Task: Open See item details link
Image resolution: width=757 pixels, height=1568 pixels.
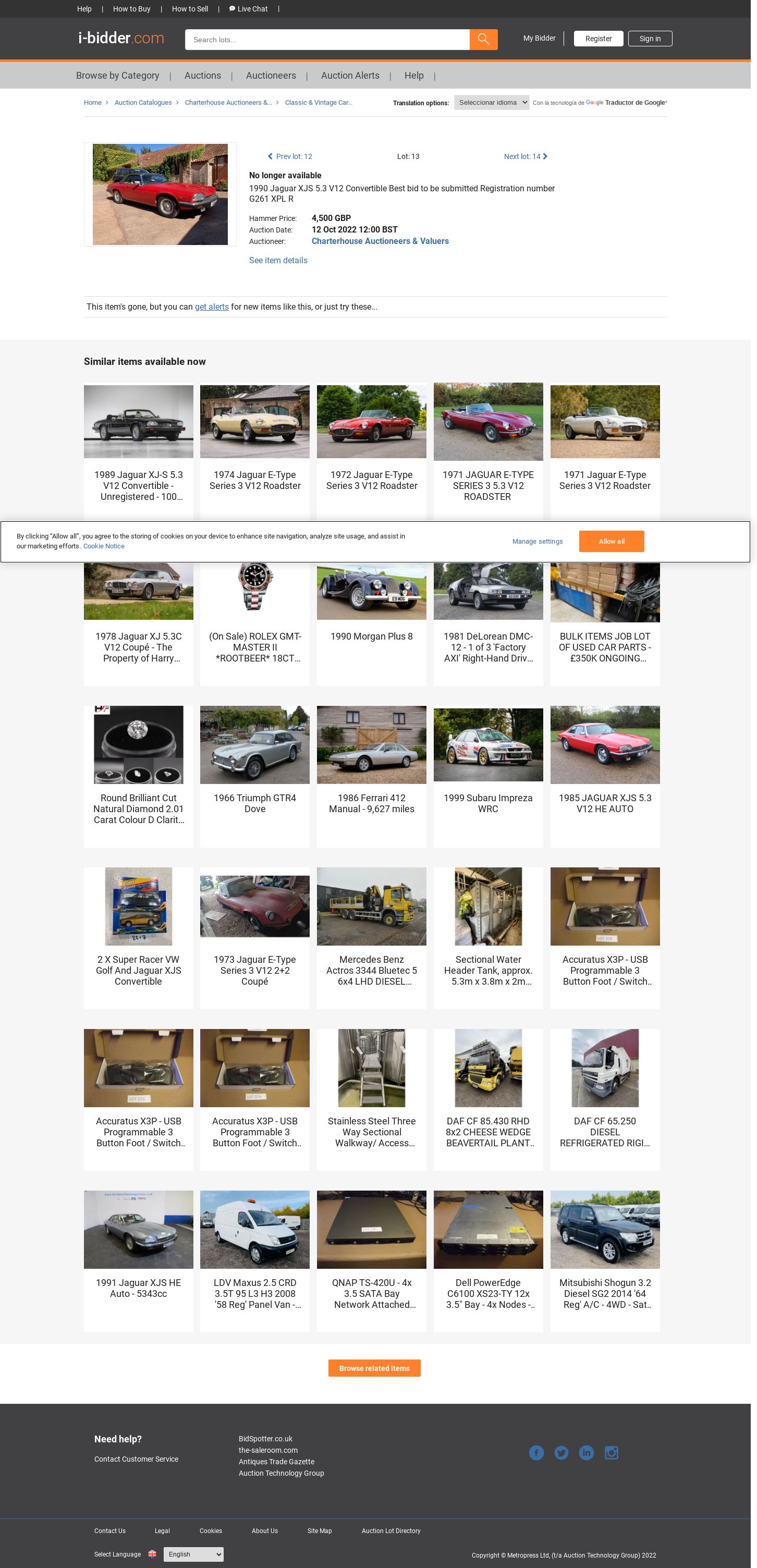Action: pos(278,261)
